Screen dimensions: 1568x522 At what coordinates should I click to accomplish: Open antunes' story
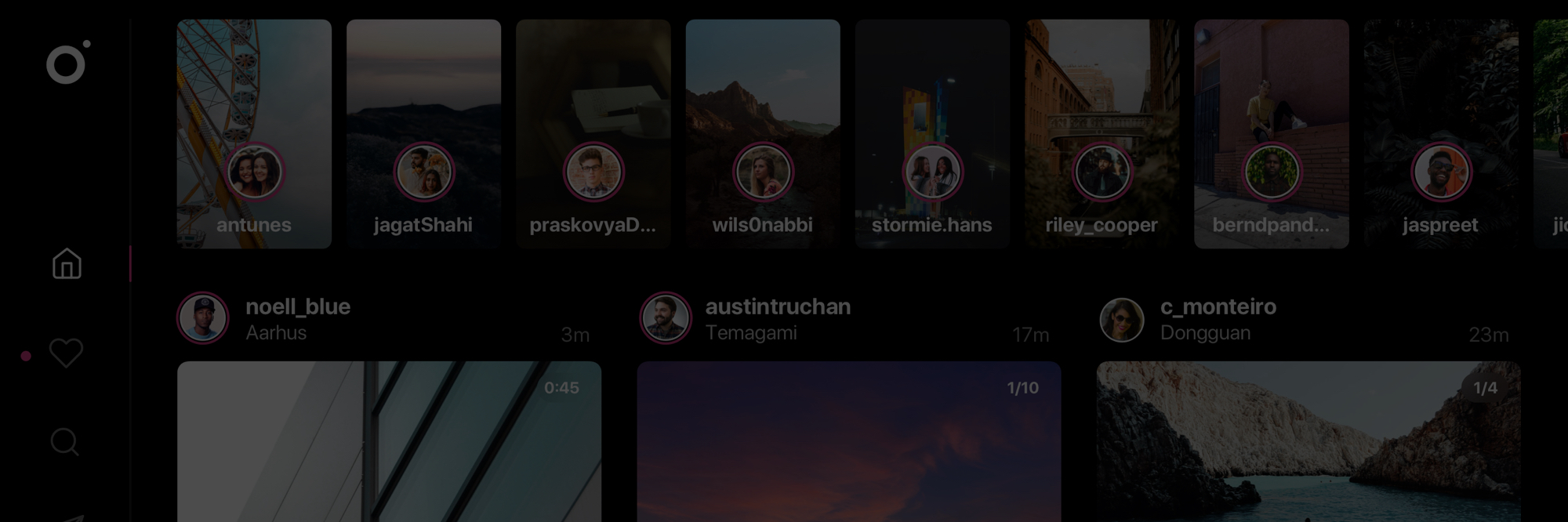point(254,134)
